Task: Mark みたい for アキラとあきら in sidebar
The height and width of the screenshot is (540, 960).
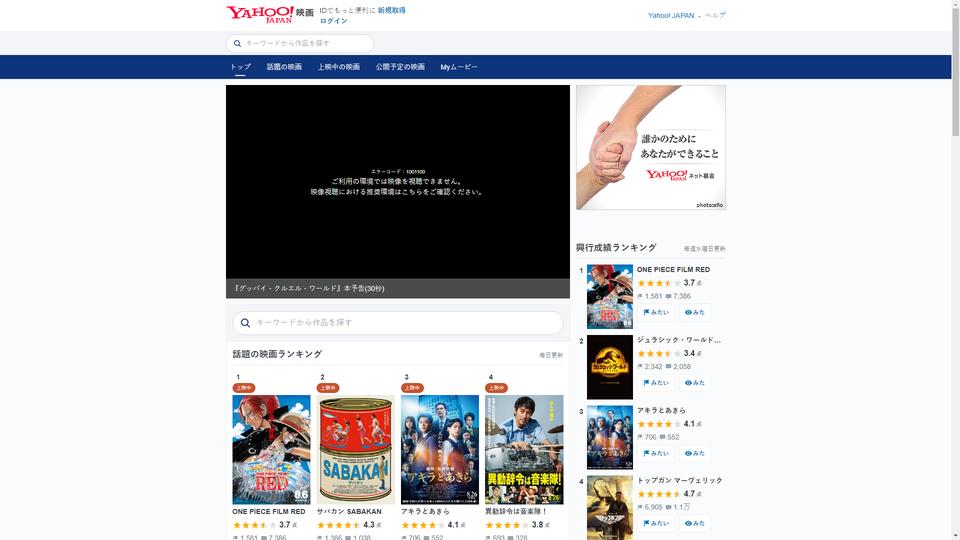Action: (656, 453)
